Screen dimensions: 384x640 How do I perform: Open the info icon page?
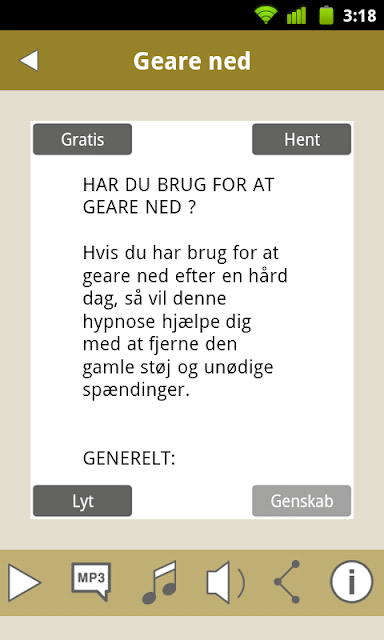click(x=351, y=582)
